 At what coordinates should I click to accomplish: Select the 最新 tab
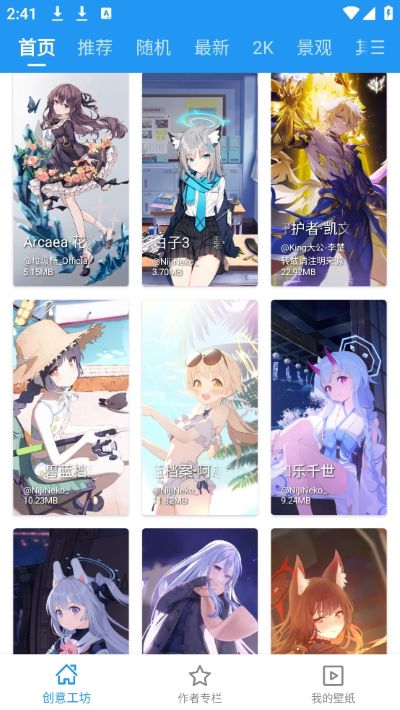pyautogui.click(x=212, y=47)
